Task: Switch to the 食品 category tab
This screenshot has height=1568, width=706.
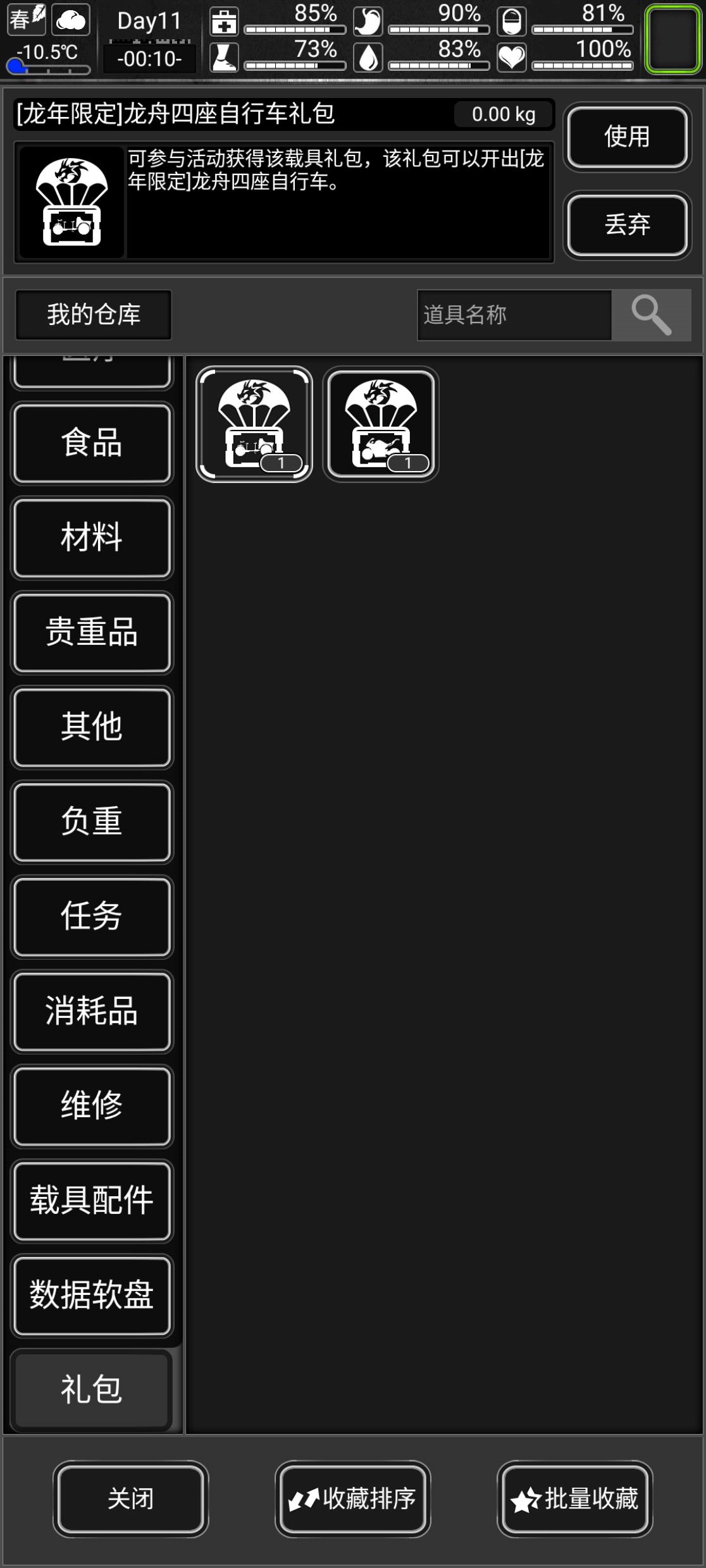Action: (92, 443)
